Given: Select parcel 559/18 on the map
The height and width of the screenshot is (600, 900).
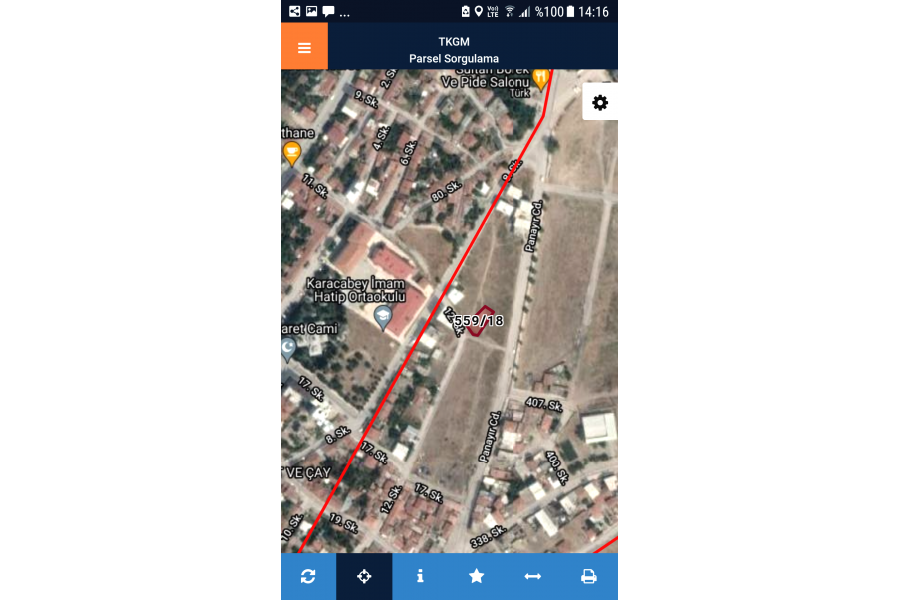Looking at the screenshot, I should [x=479, y=321].
